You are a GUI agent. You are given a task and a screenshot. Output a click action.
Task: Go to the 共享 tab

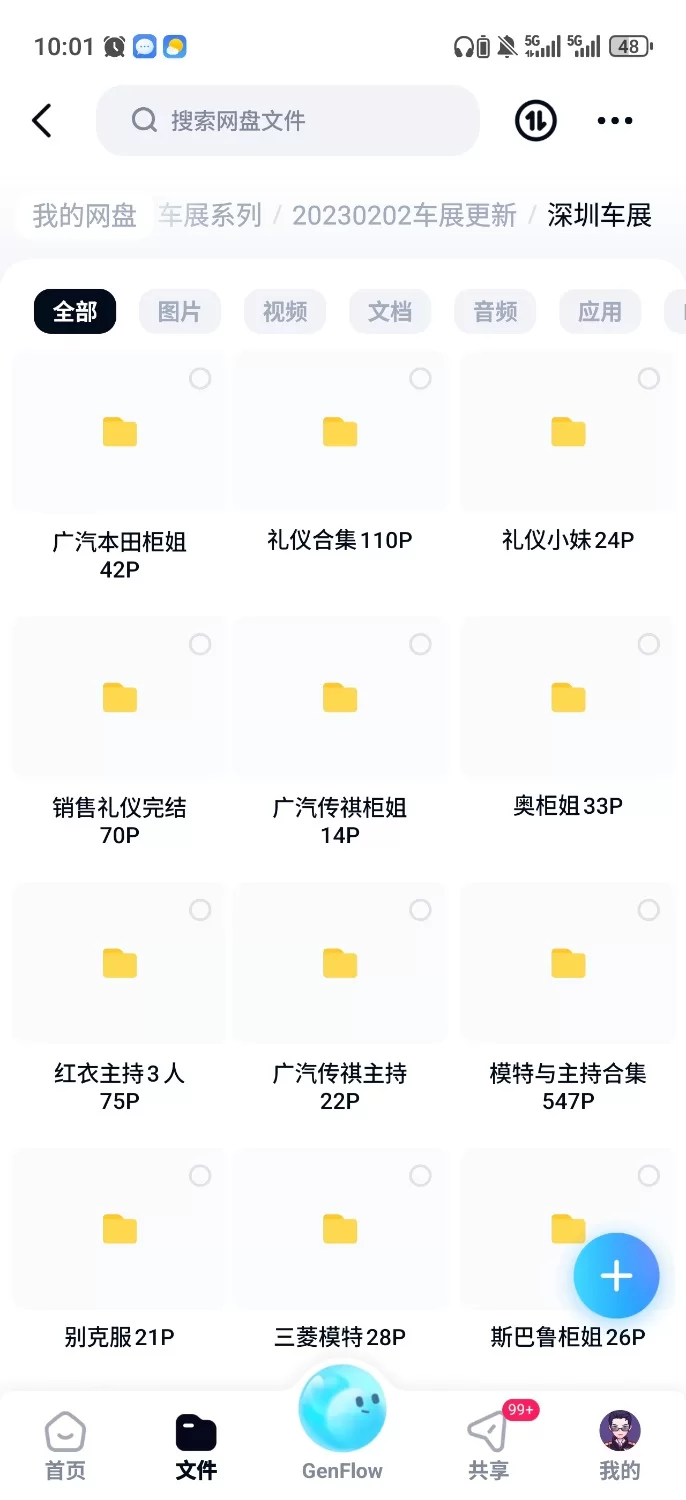click(x=489, y=1446)
